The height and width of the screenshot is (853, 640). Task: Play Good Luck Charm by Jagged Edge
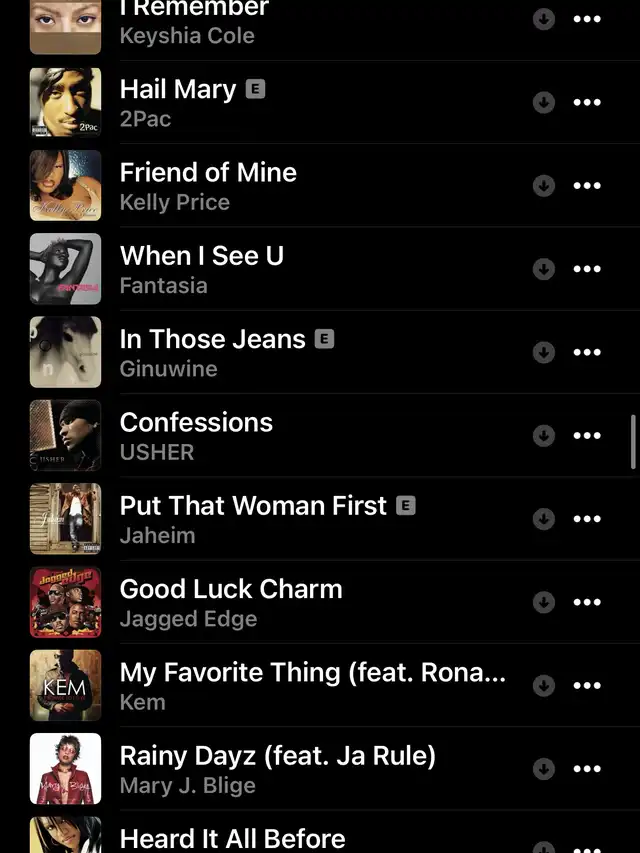click(231, 602)
